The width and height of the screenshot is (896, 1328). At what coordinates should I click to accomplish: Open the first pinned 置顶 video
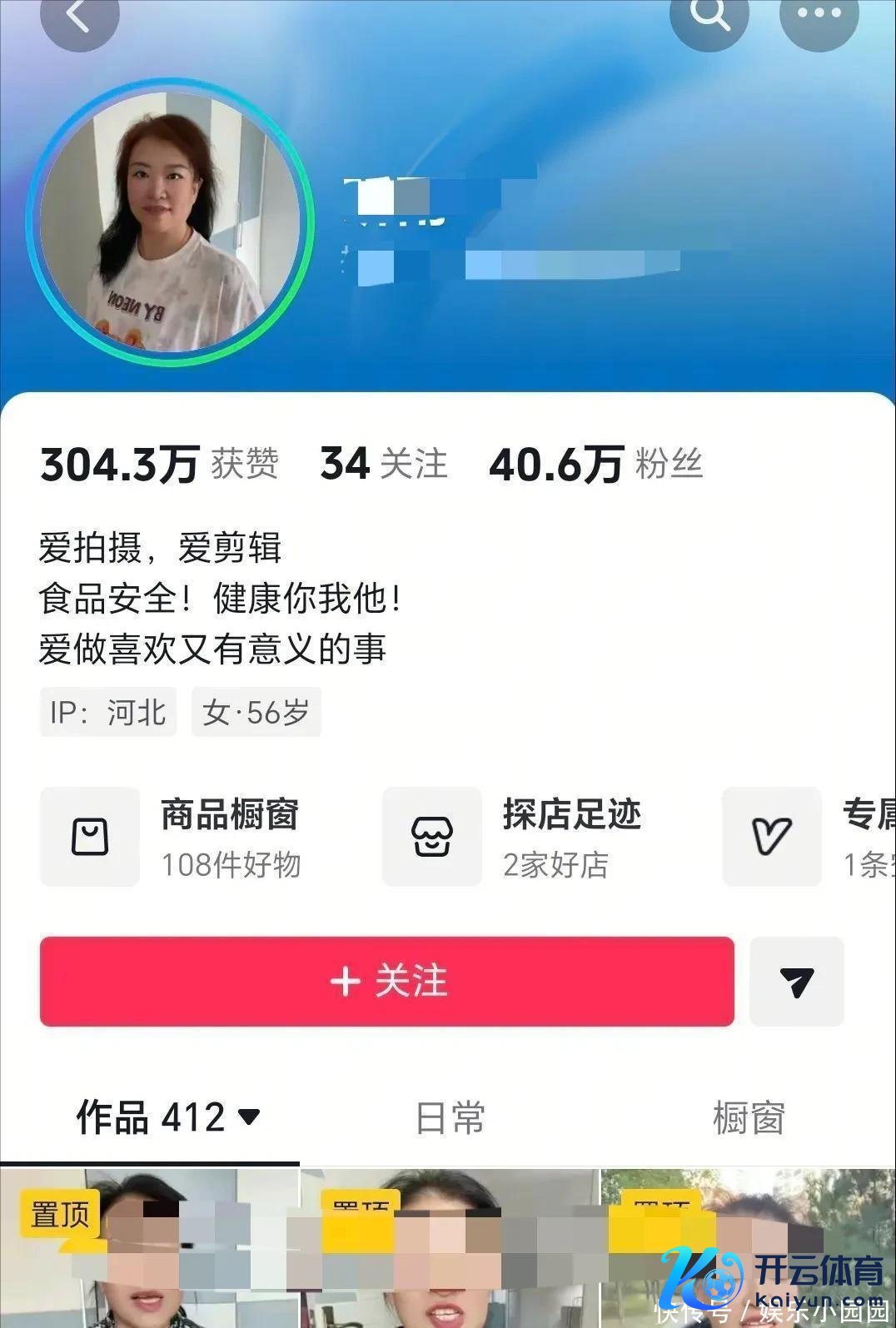click(x=150, y=1249)
